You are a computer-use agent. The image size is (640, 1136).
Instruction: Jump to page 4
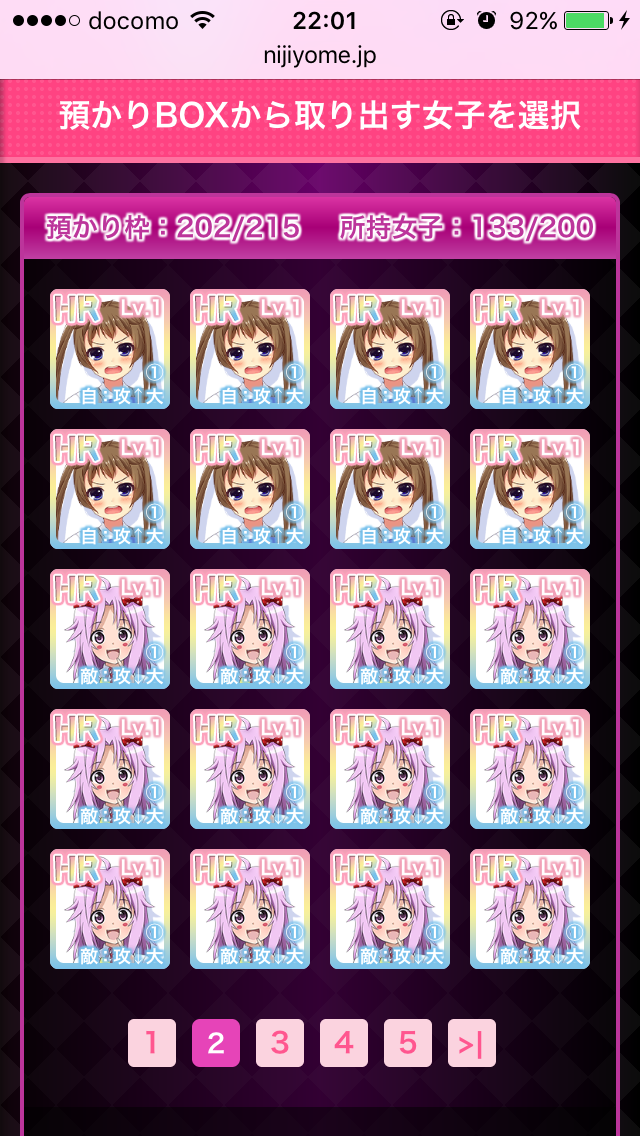pos(344,1043)
